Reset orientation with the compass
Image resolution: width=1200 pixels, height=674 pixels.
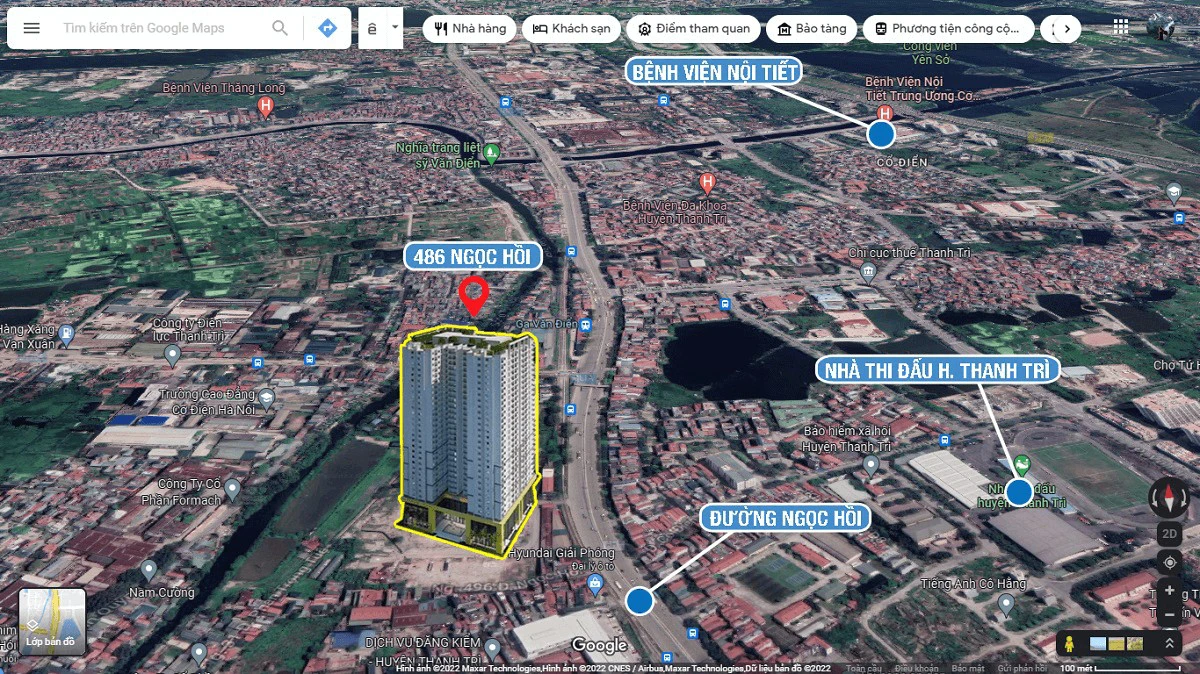click(x=1169, y=497)
